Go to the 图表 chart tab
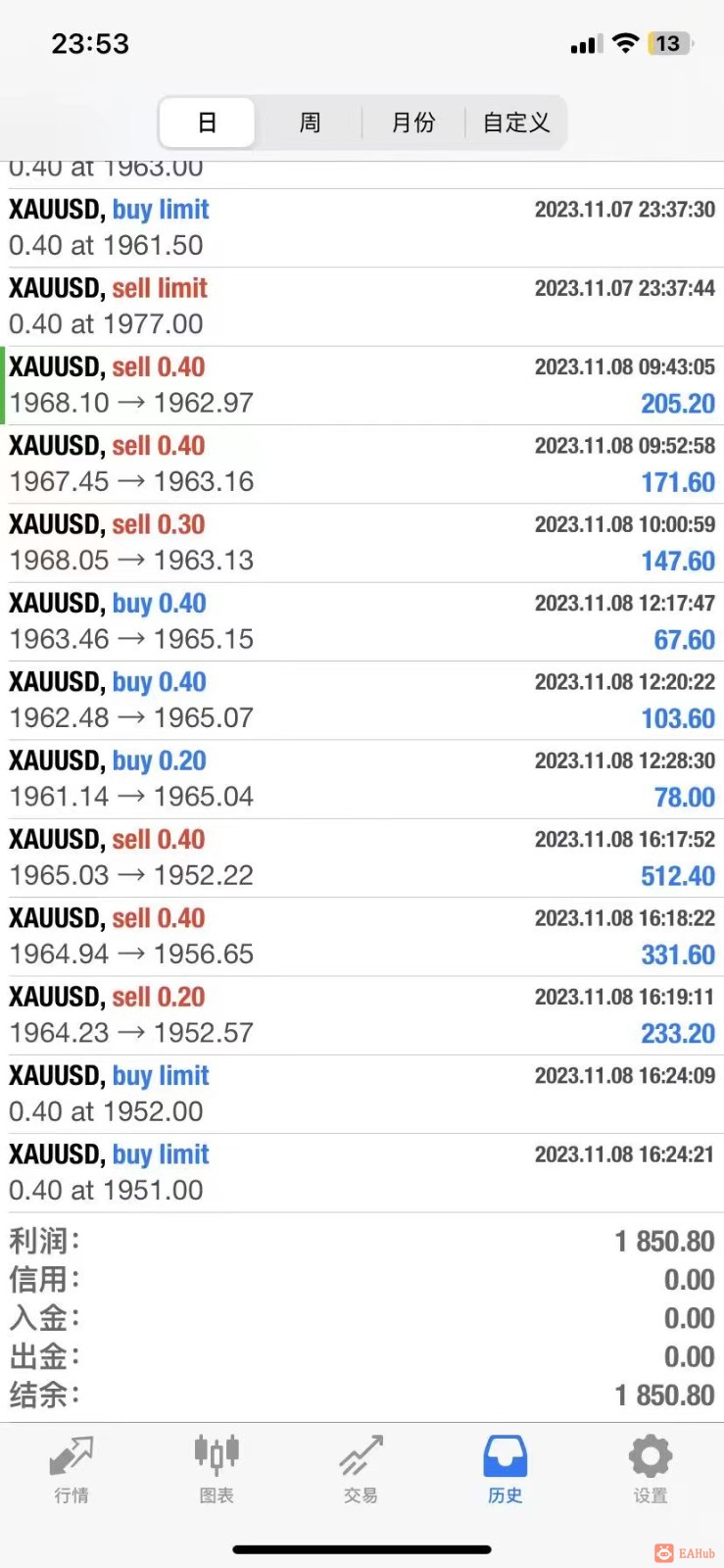 click(217, 1468)
